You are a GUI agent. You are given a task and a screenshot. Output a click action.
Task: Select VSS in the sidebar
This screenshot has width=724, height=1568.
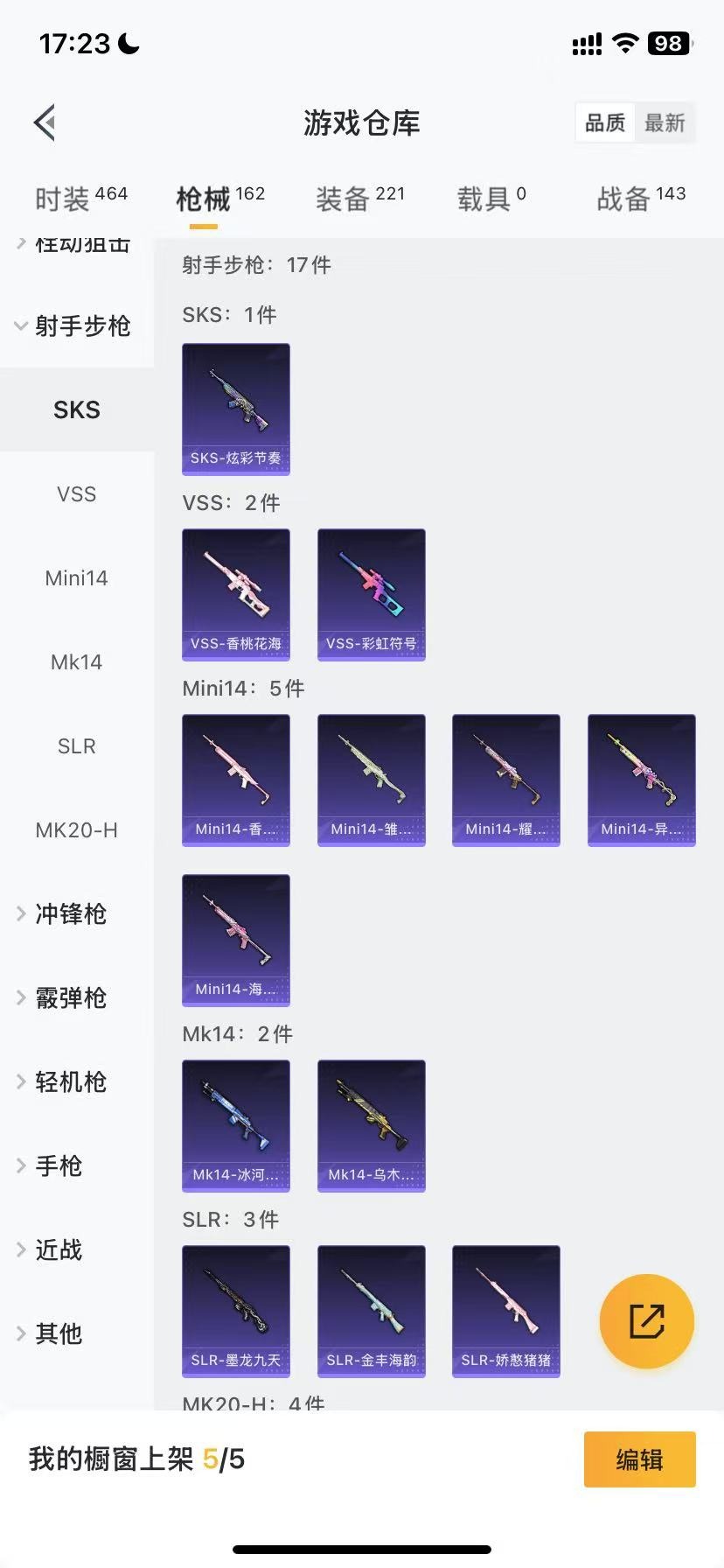coord(77,494)
